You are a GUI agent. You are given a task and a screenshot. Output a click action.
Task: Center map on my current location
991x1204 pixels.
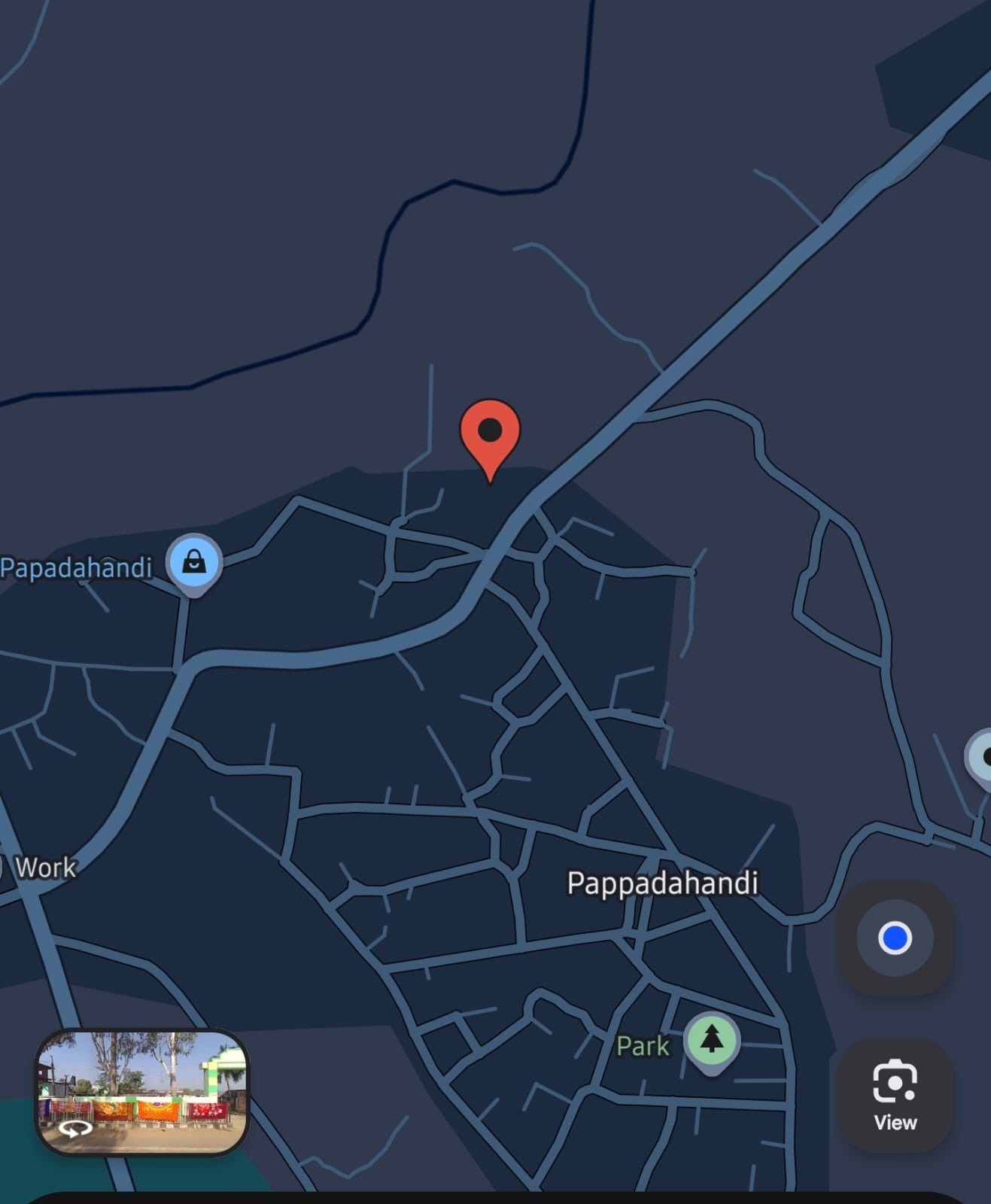(x=895, y=938)
